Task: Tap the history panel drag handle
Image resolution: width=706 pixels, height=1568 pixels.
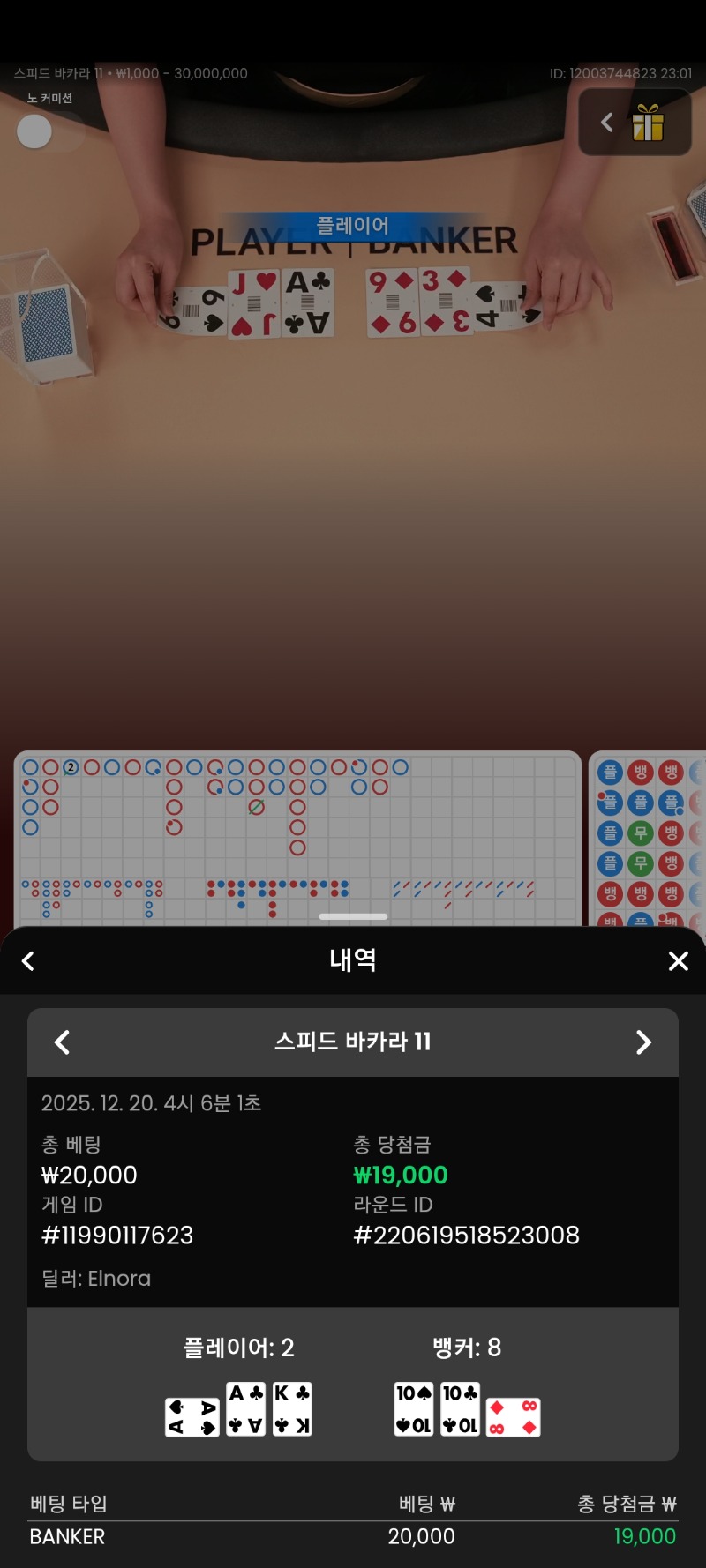Action: (353, 916)
